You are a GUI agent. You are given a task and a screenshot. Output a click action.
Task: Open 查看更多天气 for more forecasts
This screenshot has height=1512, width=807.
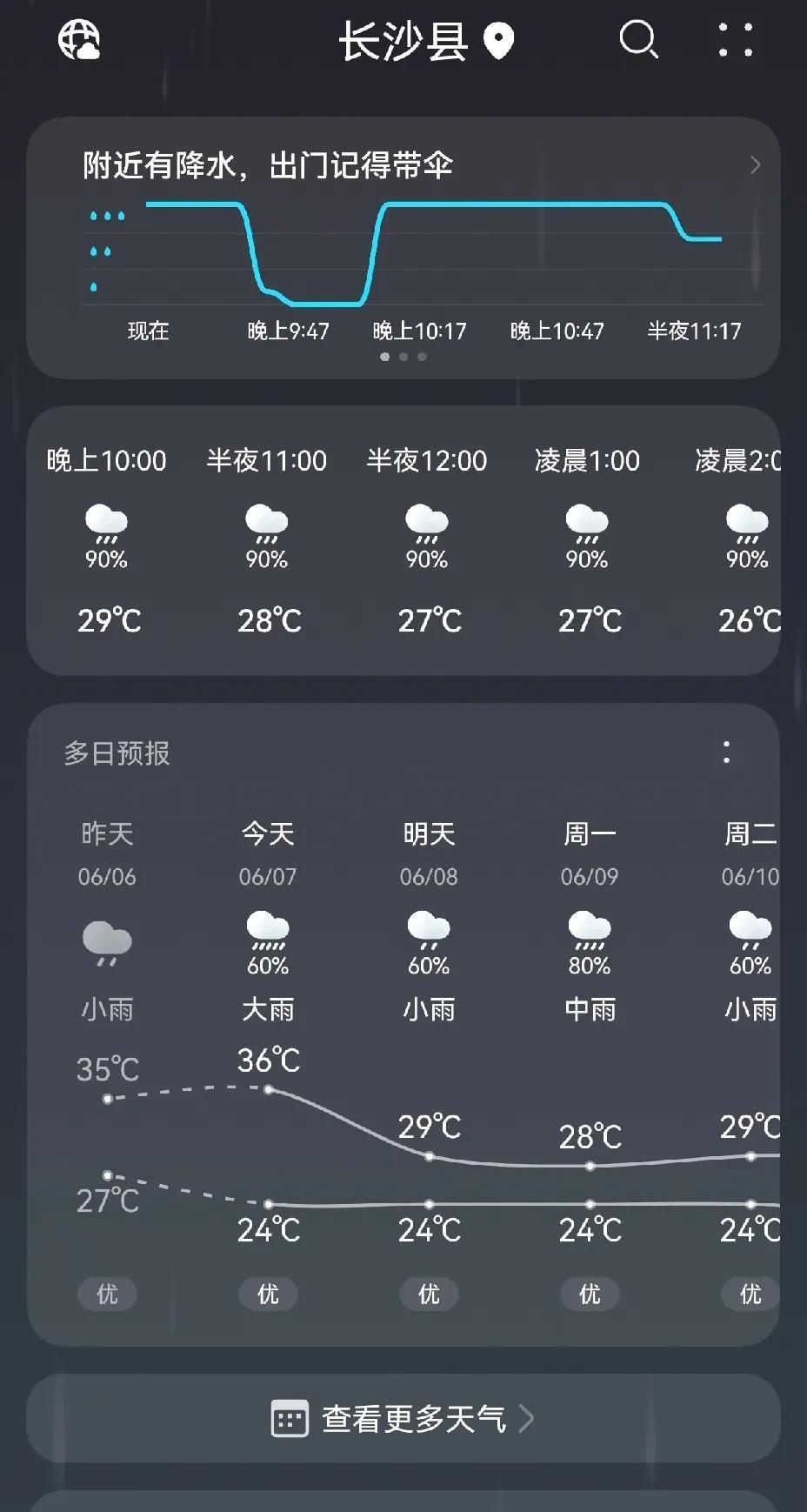pyautogui.click(x=403, y=1418)
